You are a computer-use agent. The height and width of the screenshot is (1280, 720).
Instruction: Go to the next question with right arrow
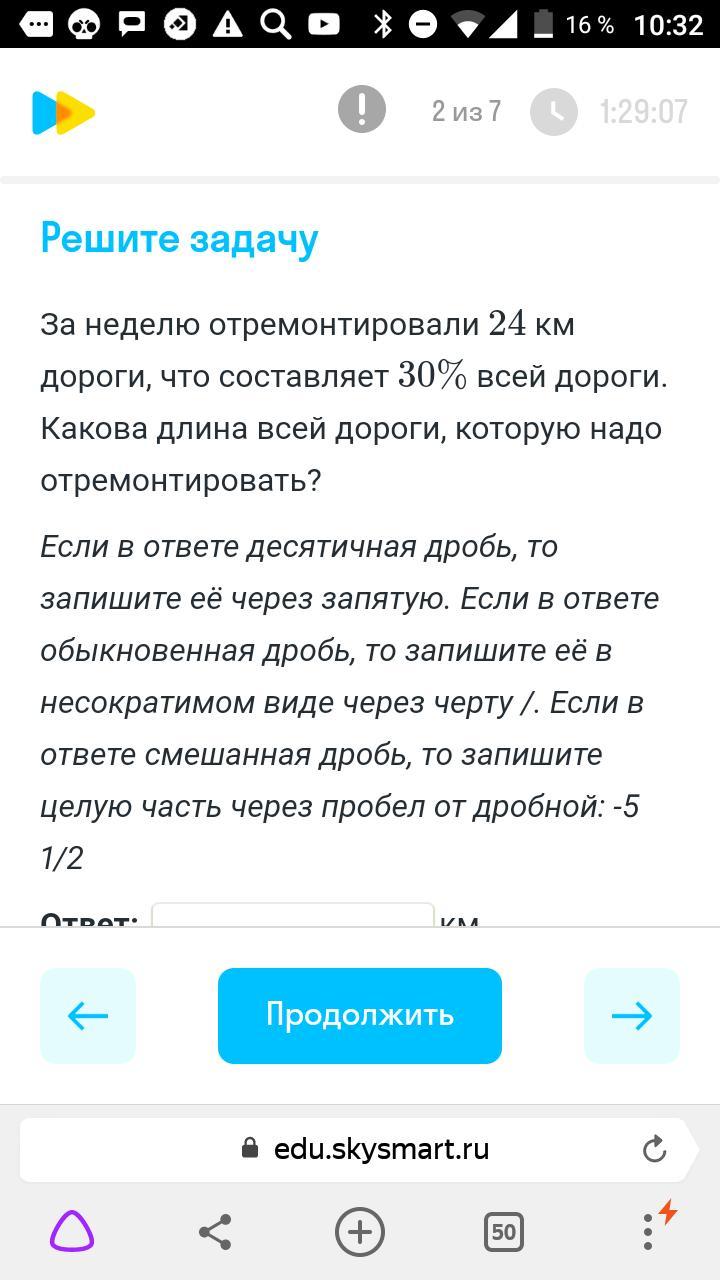(x=632, y=1015)
